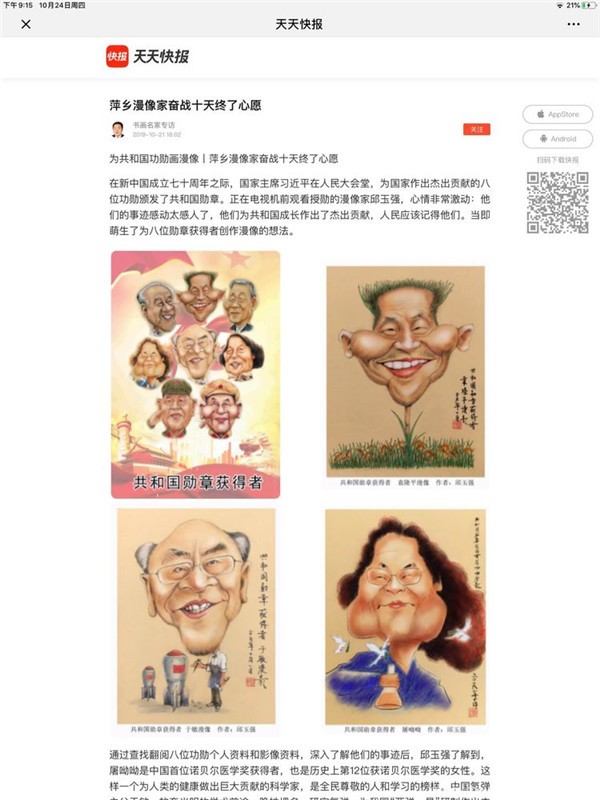The height and width of the screenshot is (800, 600).
Task: Follow the author with 关注 button
Action: tap(476, 129)
